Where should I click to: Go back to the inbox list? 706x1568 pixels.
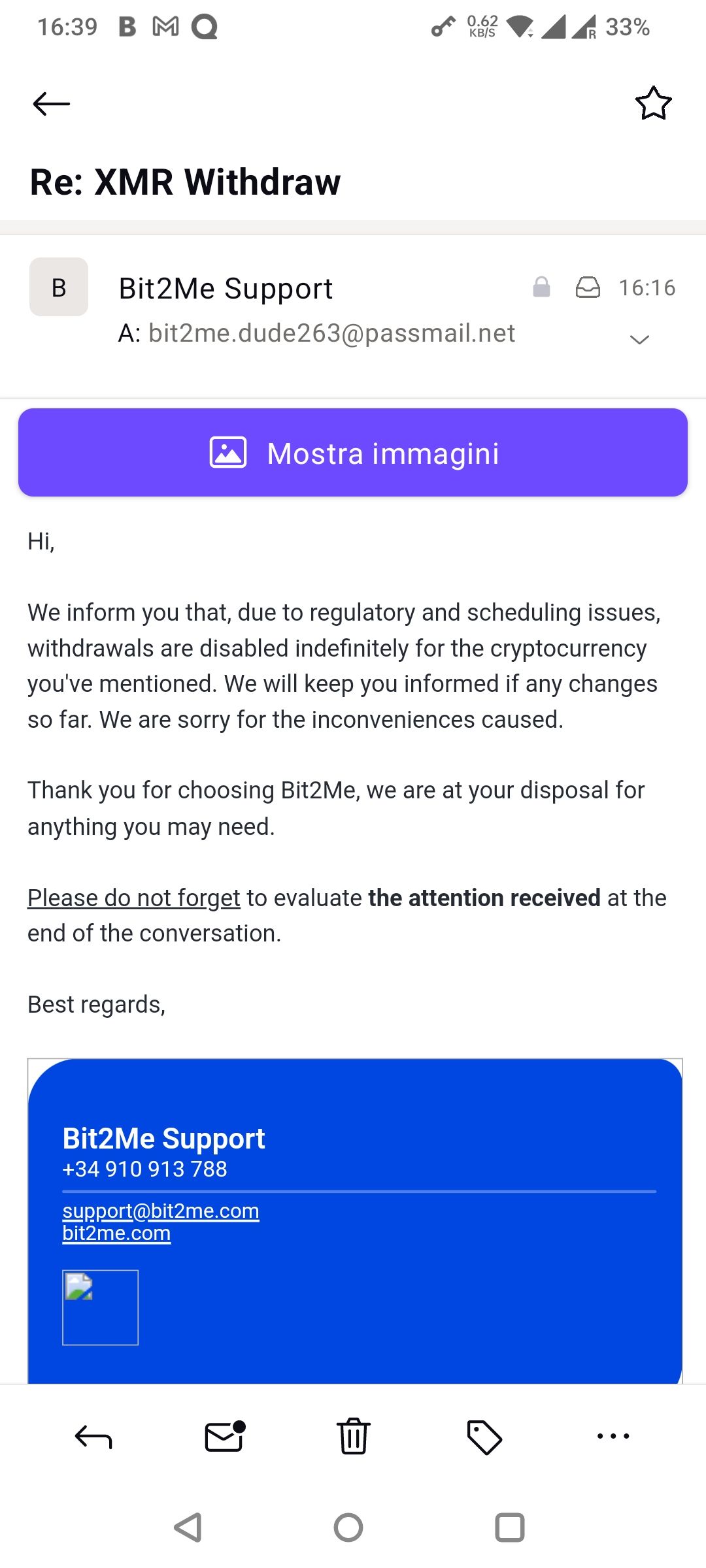(52, 103)
